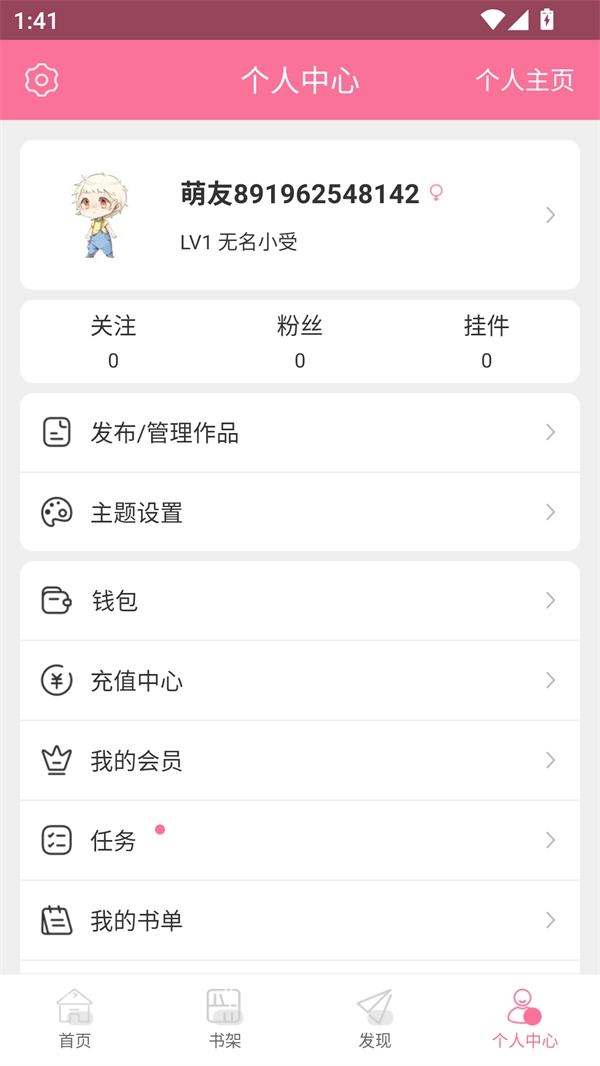
Task: Go to 个人主页 personal homepage
Action: (x=524, y=80)
